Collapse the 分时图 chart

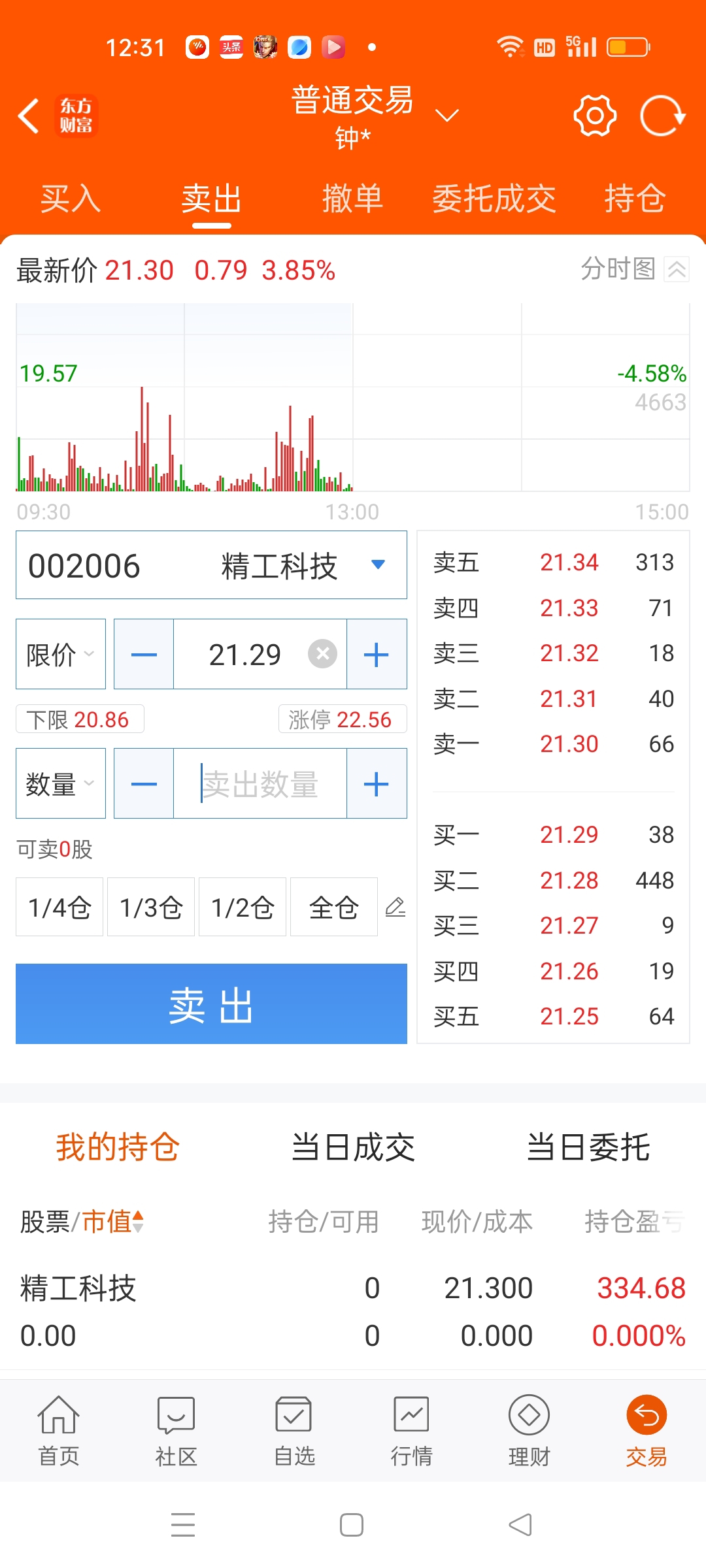coord(676,269)
